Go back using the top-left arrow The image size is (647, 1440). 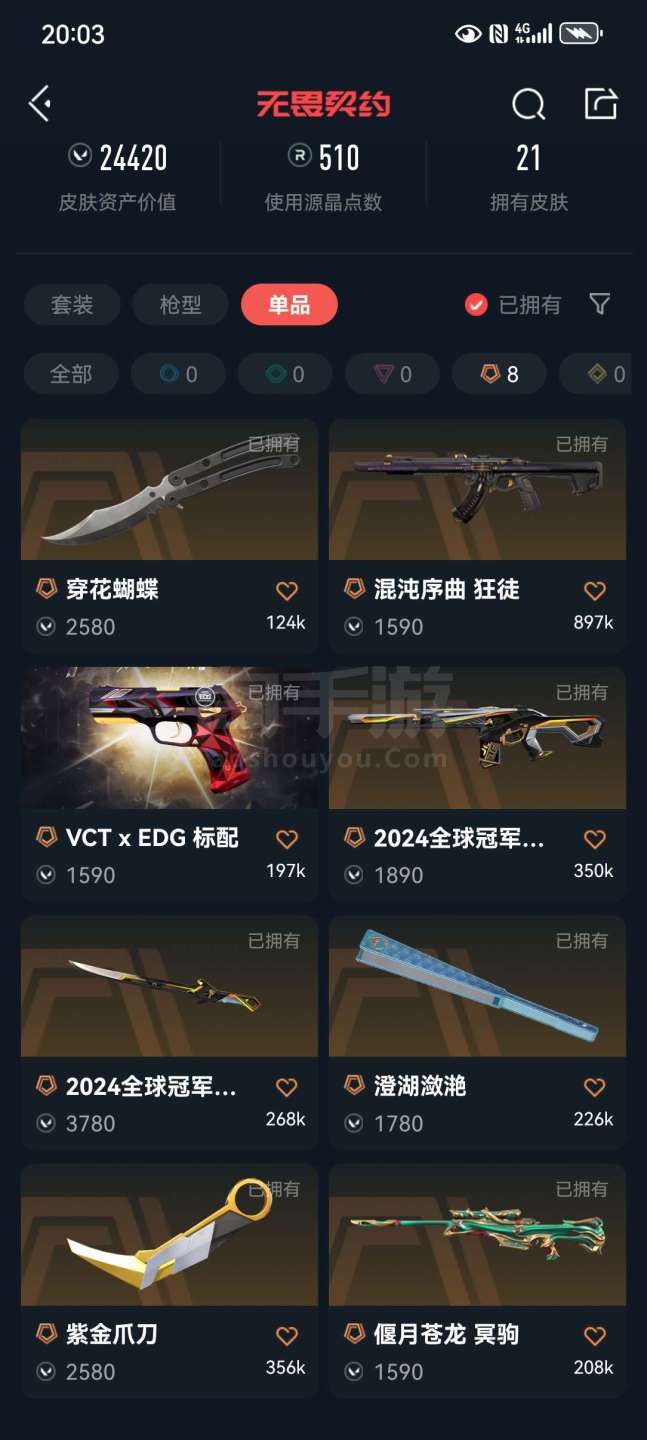(40, 103)
